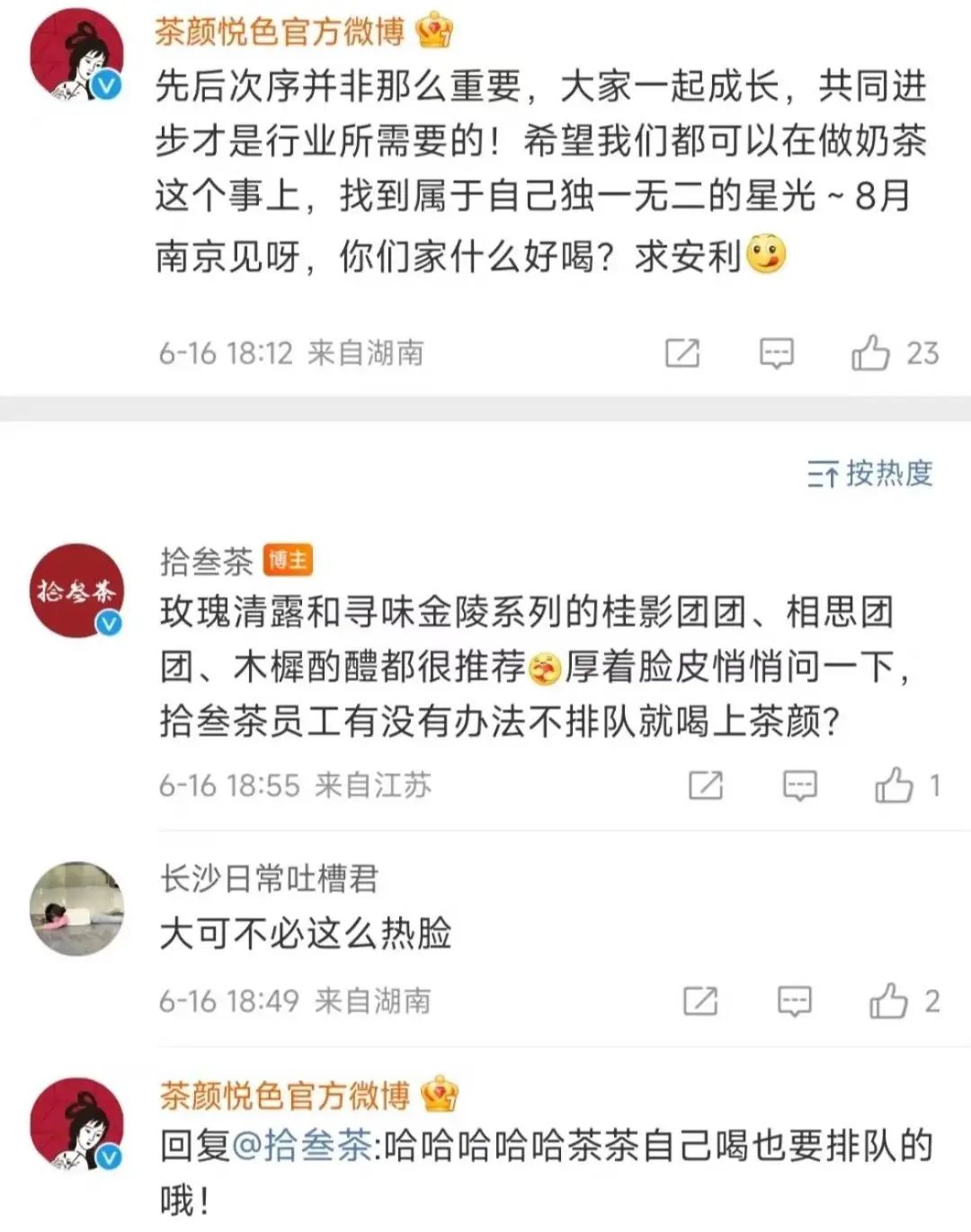Screen dimensions: 971x1232
Task: Share the 拾叁茶 comment
Action: point(706,785)
